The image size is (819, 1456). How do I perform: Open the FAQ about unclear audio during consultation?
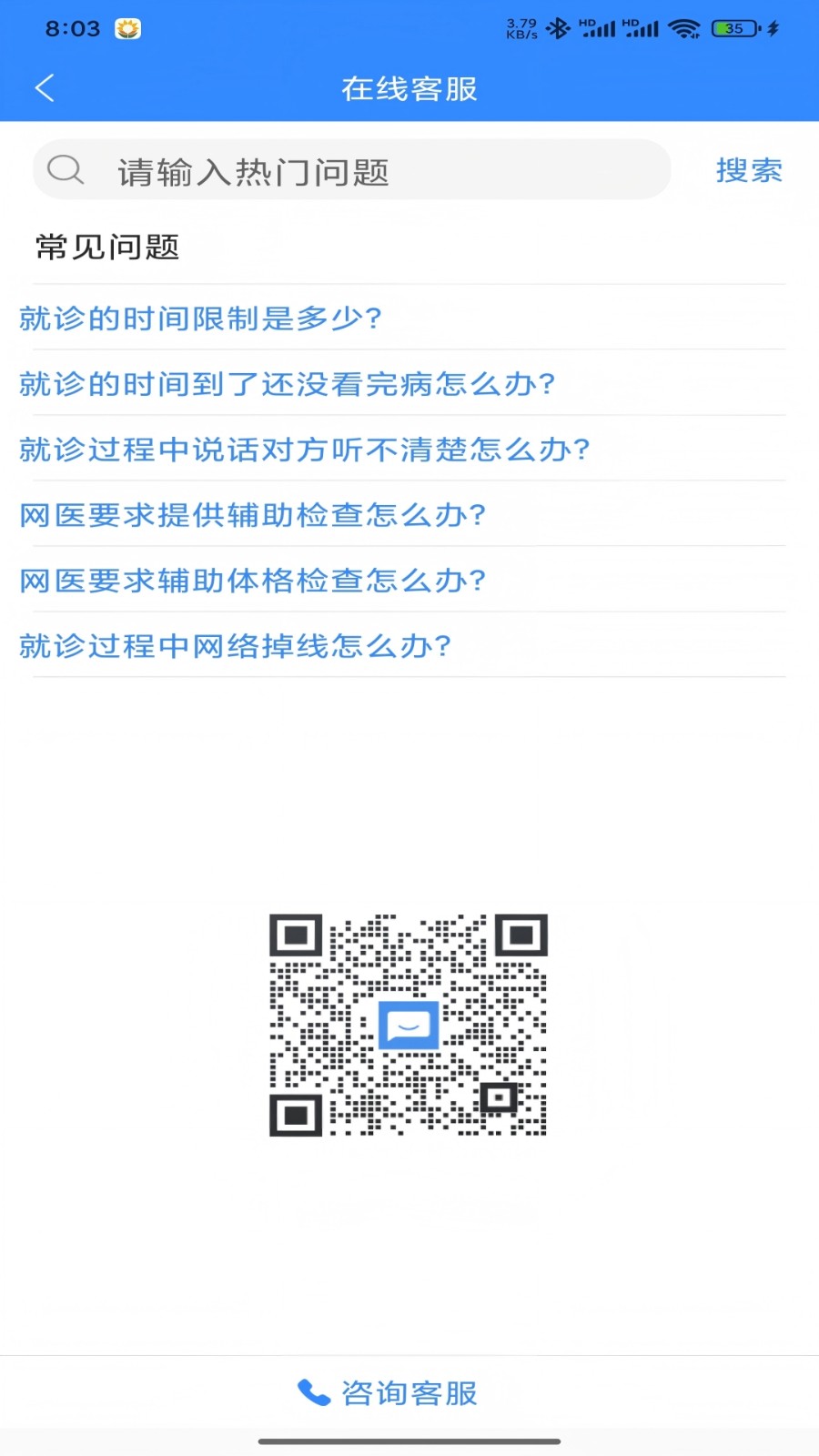(305, 450)
